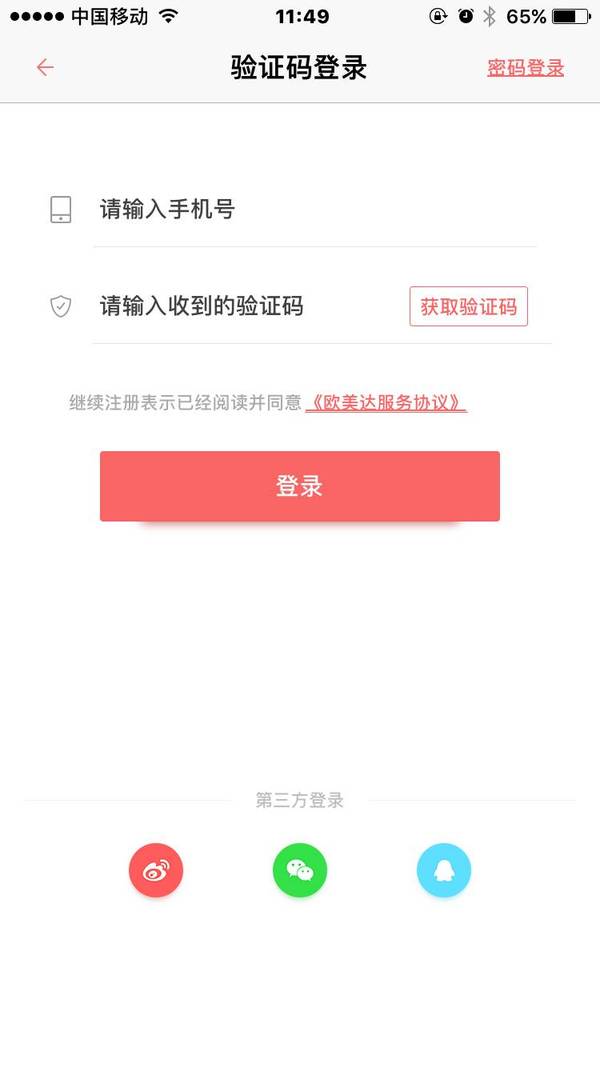Open the 欧美达服务协议 service agreement link
Viewport: 600px width, 1067px height.
[x=386, y=403]
